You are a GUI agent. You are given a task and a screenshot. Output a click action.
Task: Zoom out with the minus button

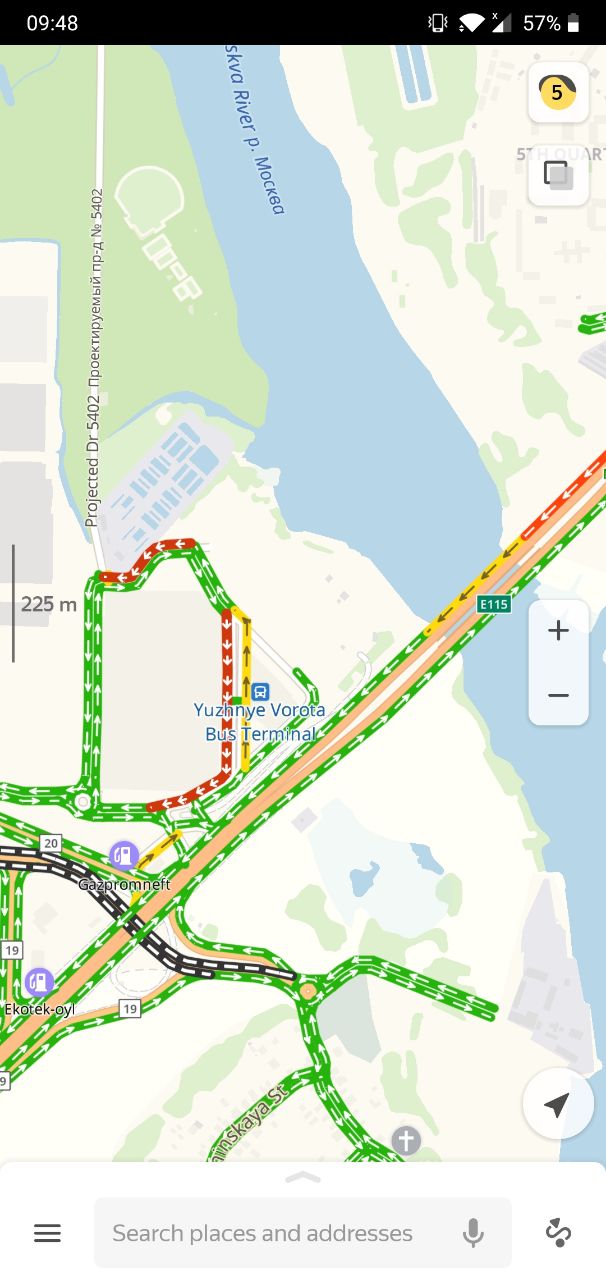pyautogui.click(x=558, y=694)
